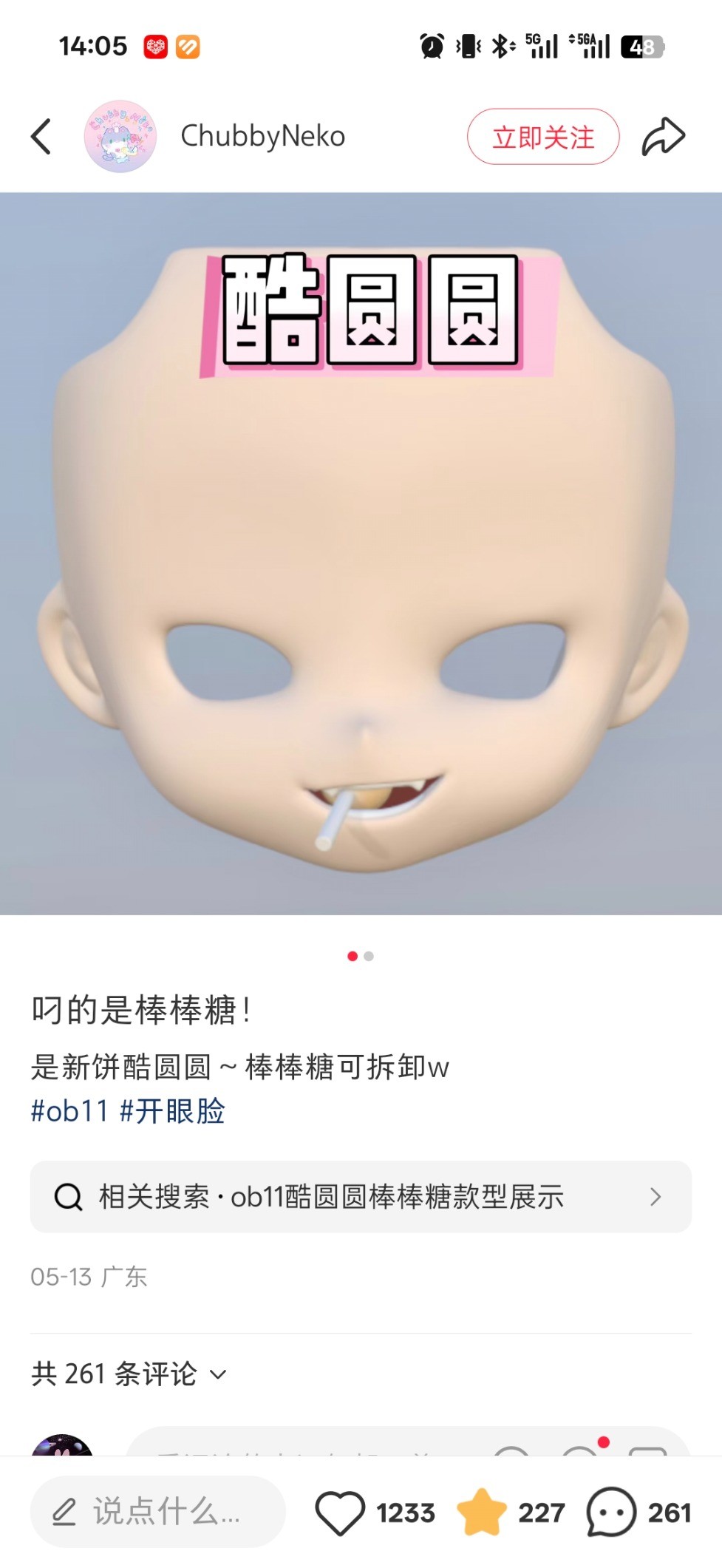Viewport: 722px width, 1568px height.
Task: Expand the 共 261 条评论 sorting dropdown
Action: [129, 1374]
